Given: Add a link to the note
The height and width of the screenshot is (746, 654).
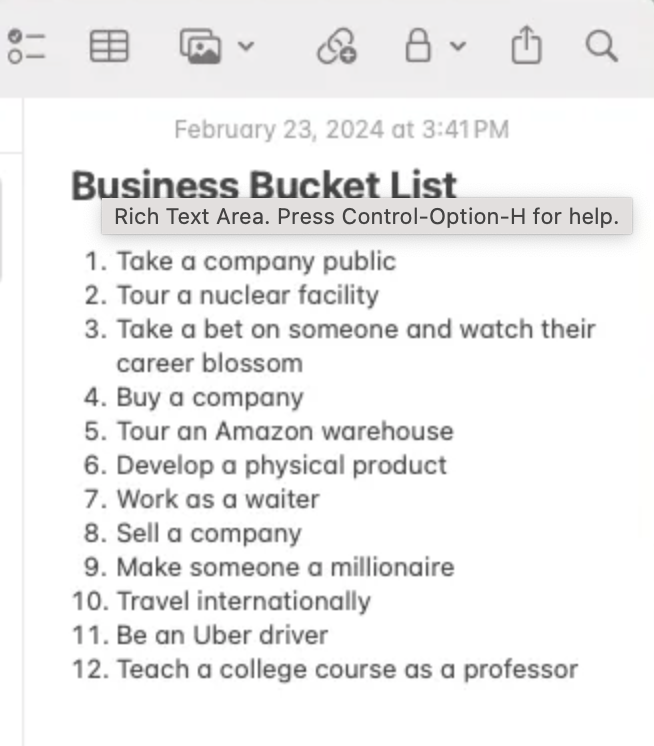Looking at the screenshot, I should tap(336, 46).
